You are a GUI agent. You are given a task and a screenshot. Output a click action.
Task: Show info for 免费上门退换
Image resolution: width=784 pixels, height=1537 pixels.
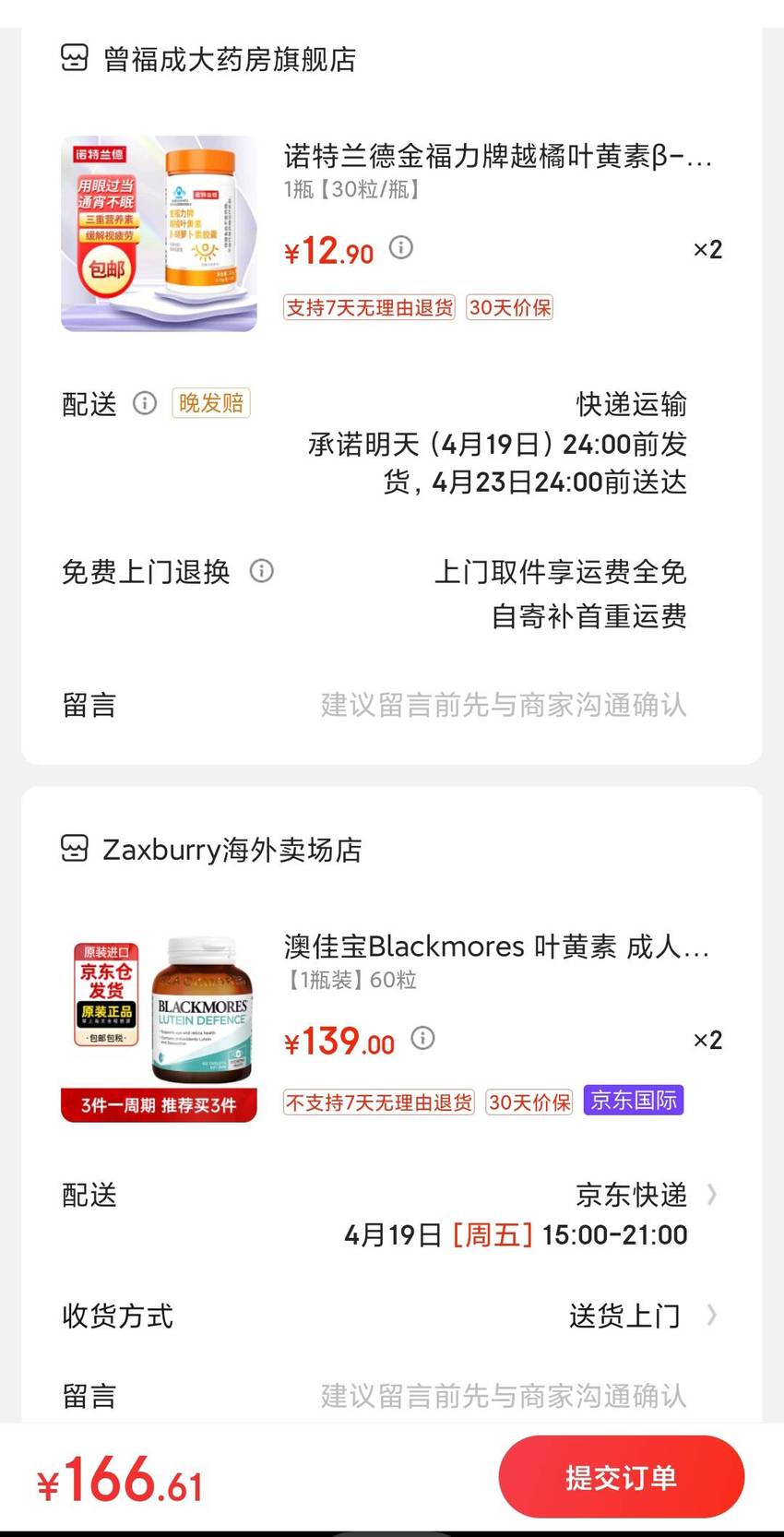262,571
